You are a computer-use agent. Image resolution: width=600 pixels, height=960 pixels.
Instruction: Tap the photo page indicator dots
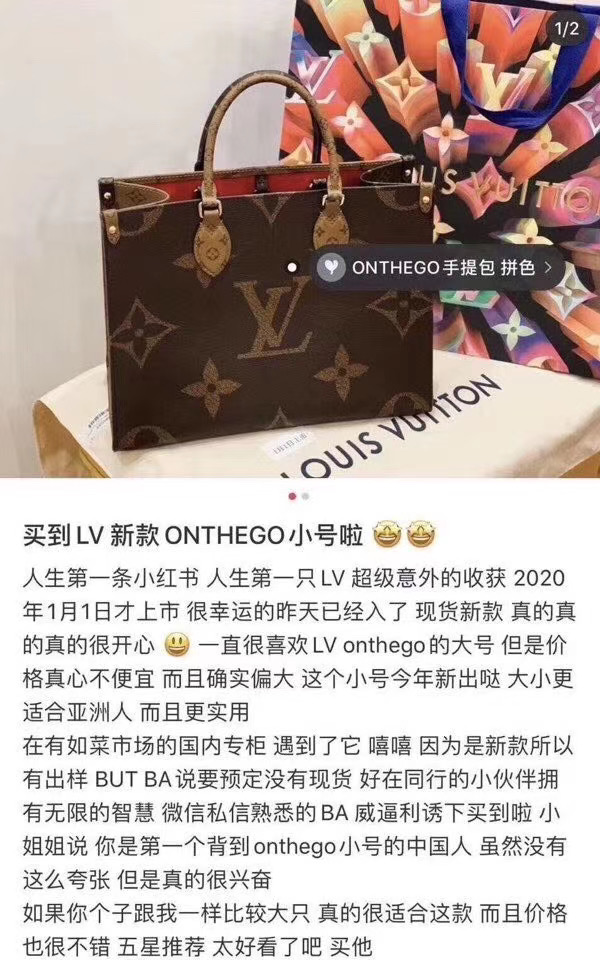(298, 495)
